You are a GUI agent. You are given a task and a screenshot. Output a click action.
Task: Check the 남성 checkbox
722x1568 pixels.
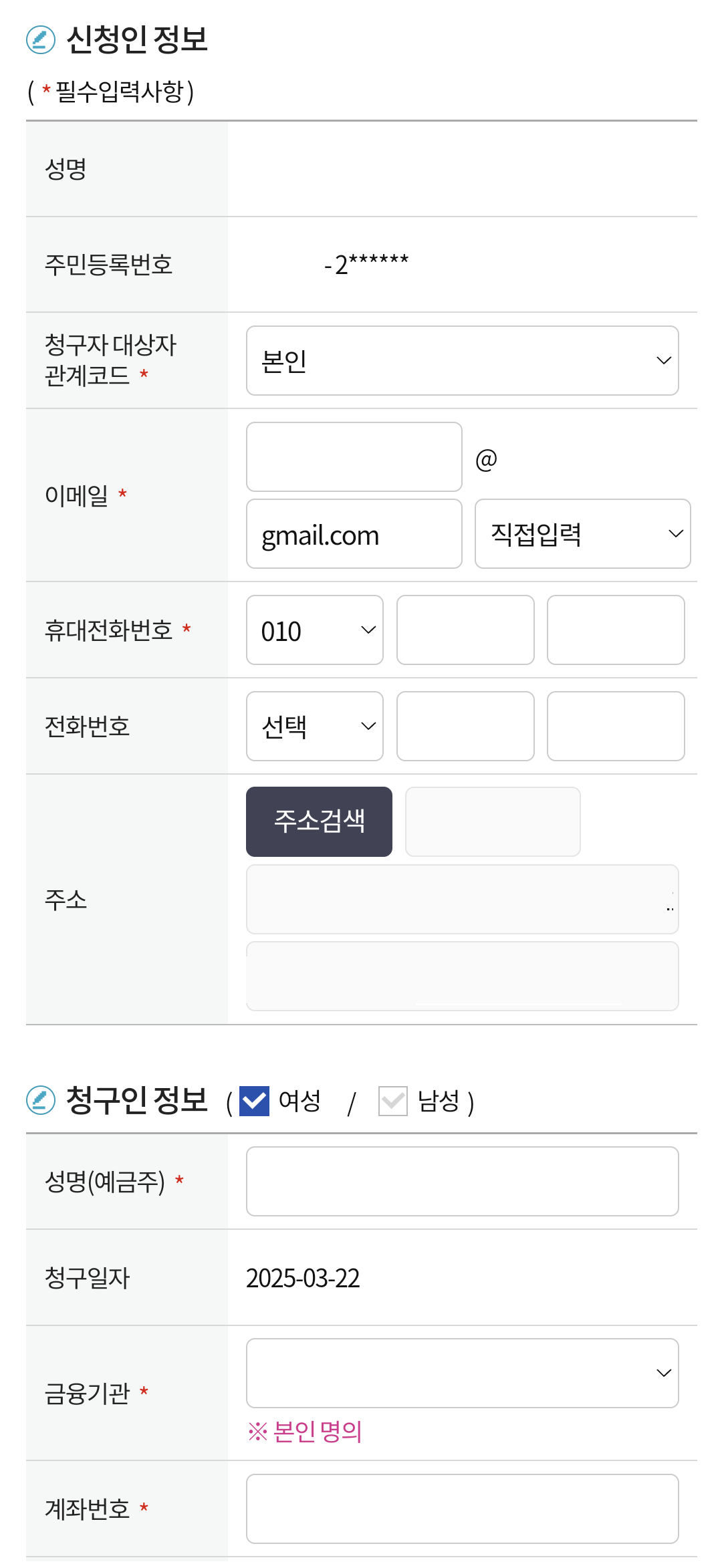pyautogui.click(x=392, y=1101)
